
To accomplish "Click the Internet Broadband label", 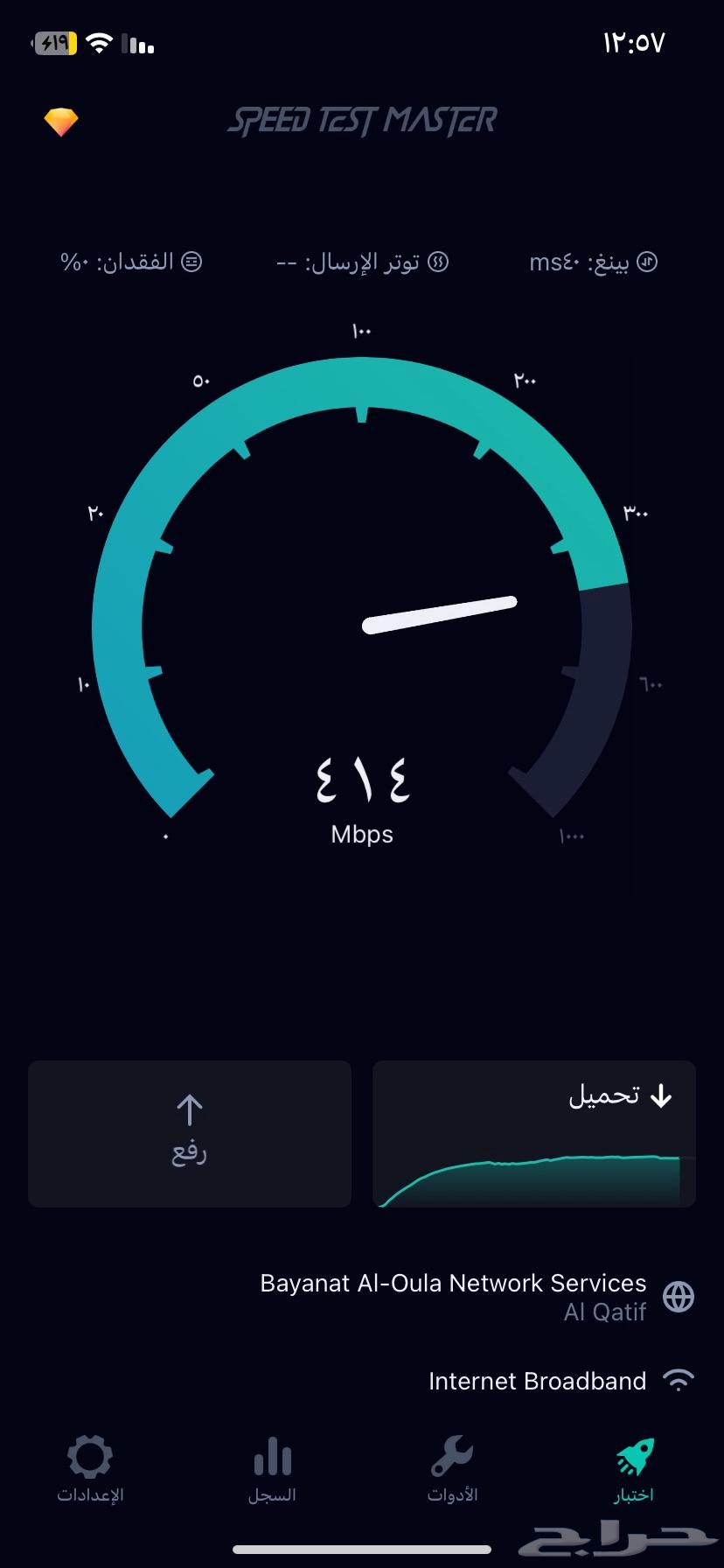I will pyautogui.click(x=537, y=1381).
